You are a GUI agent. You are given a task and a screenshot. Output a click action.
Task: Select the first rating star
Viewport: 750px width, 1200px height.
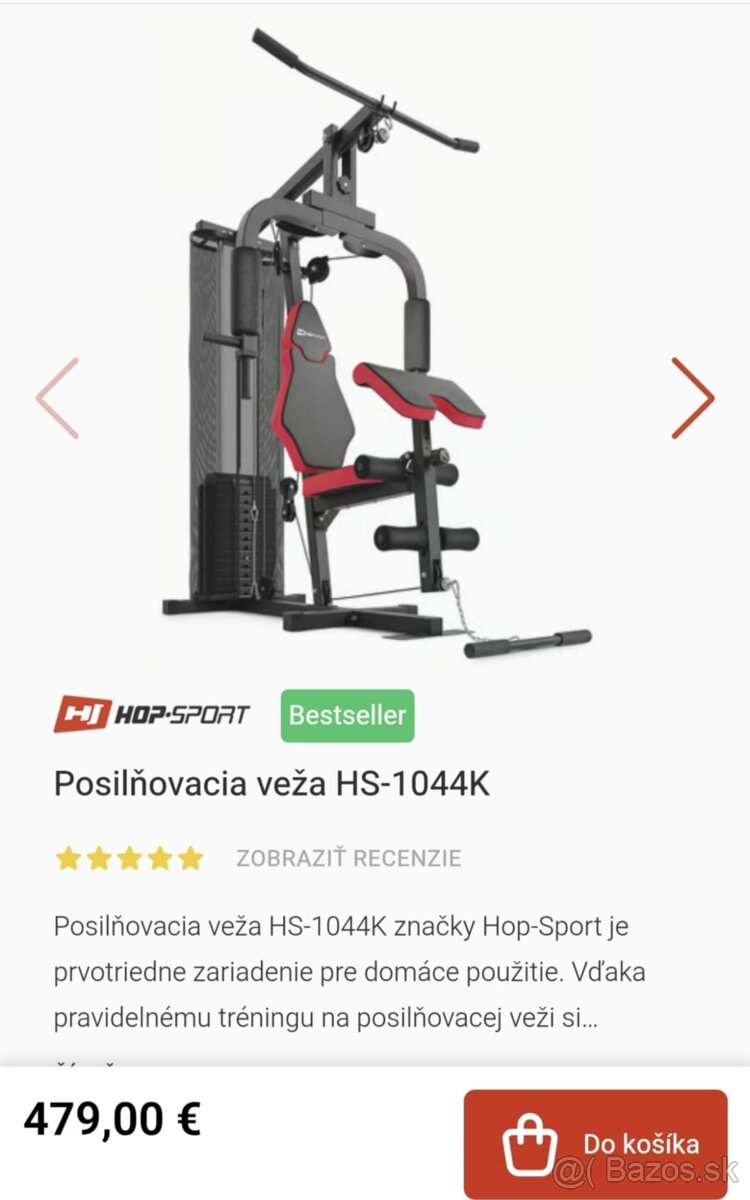point(70,858)
